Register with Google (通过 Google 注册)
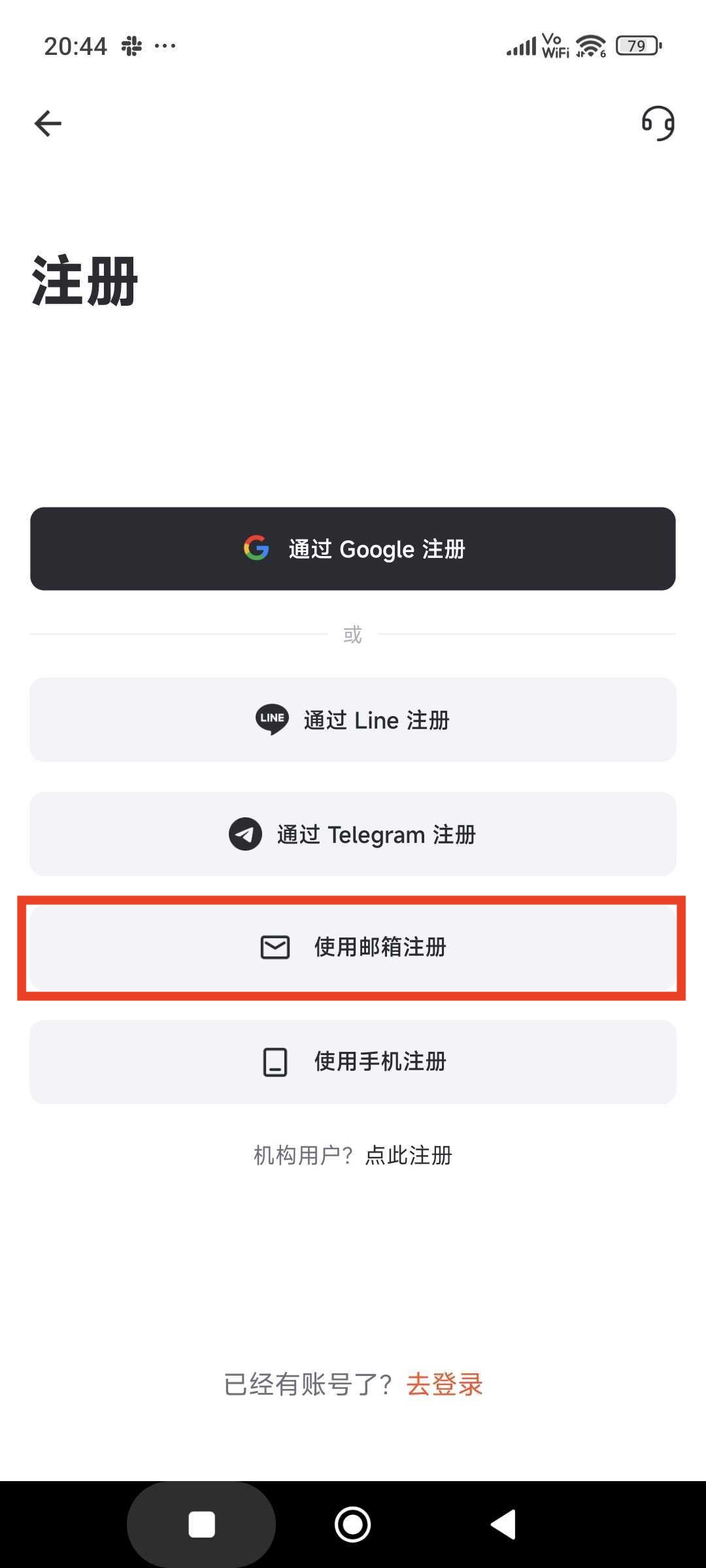 [x=353, y=549]
